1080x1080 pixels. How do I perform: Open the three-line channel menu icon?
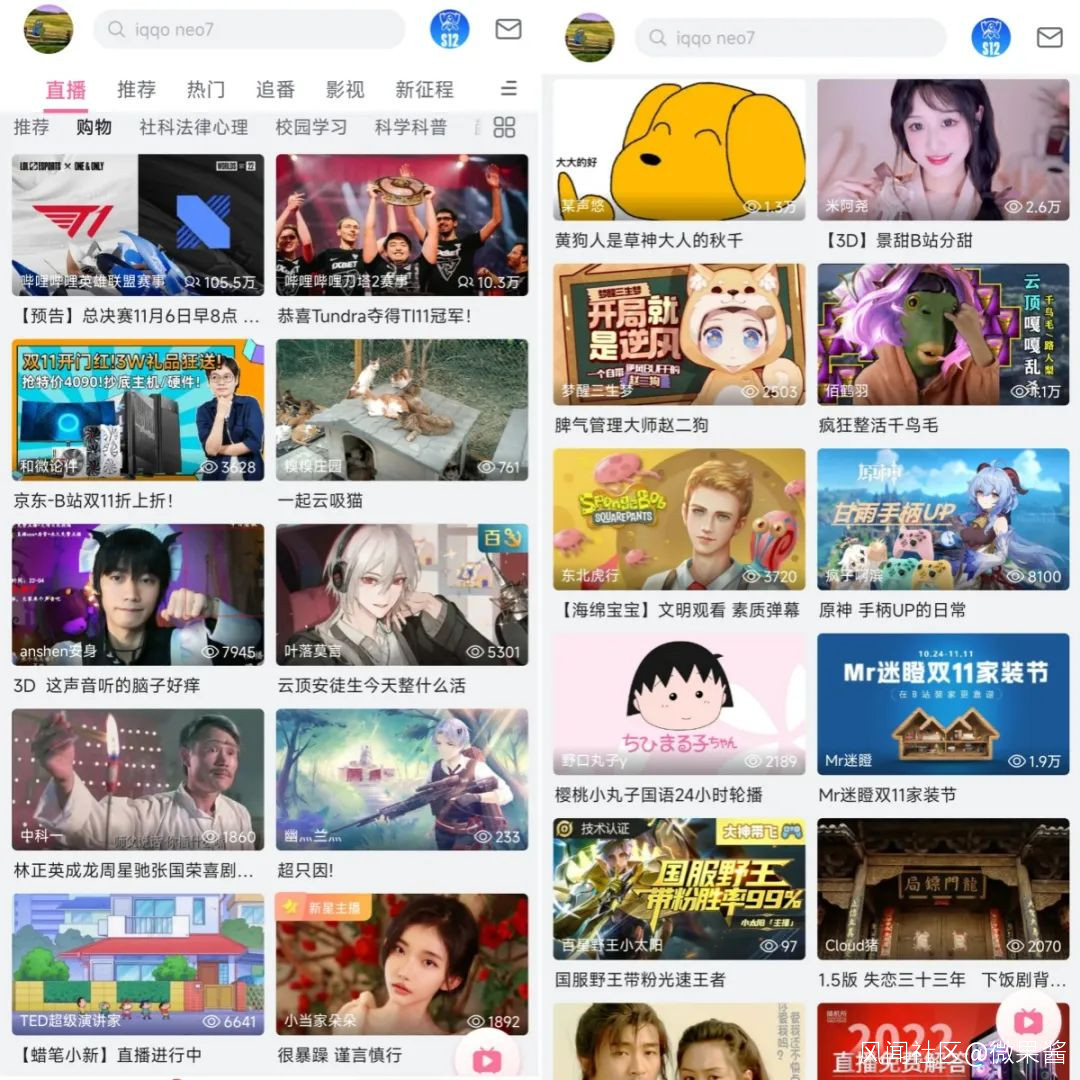509,89
